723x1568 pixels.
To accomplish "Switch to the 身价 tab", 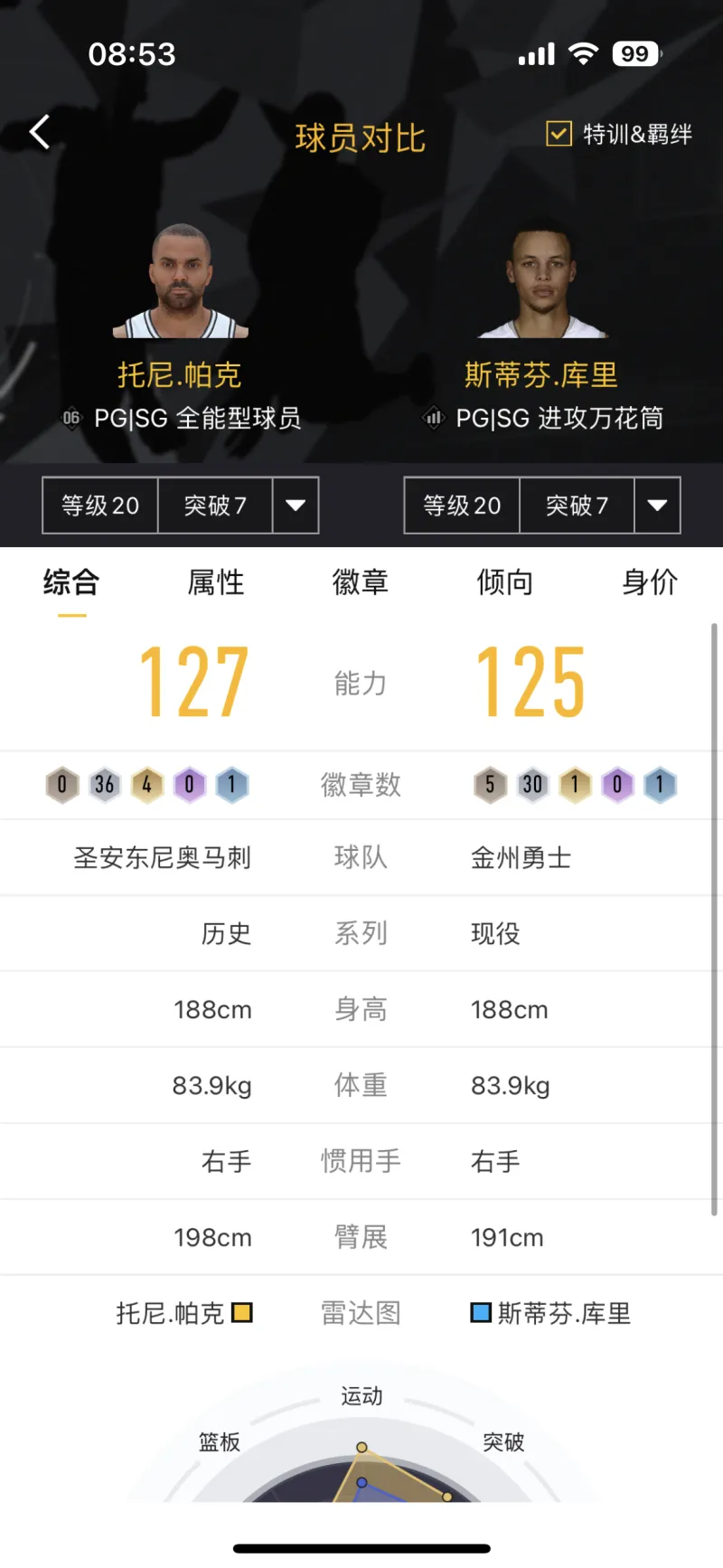I will [650, 582].
